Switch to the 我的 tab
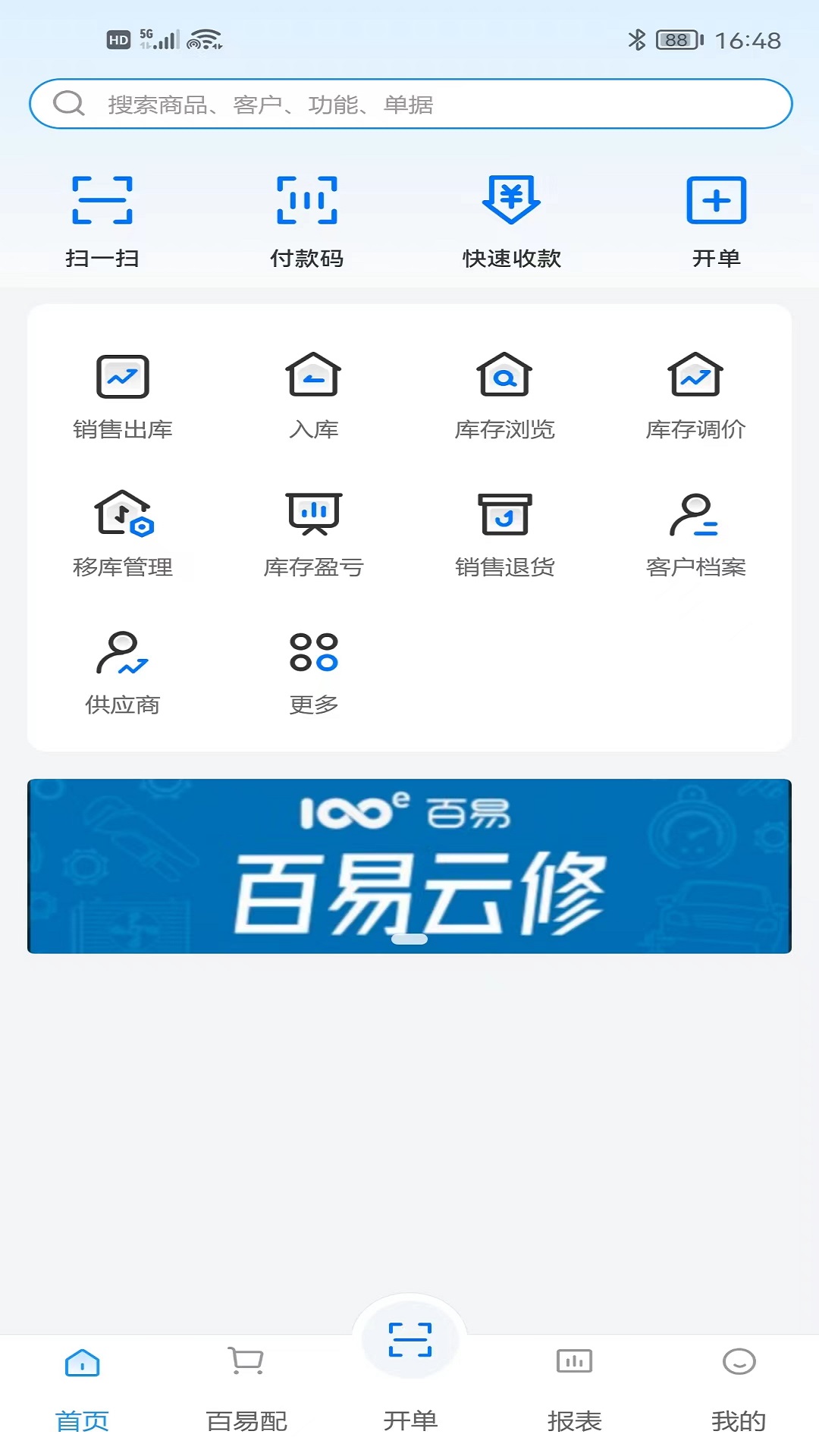The height and width of the screenshot is (1456, 819). click(739, 1389)
